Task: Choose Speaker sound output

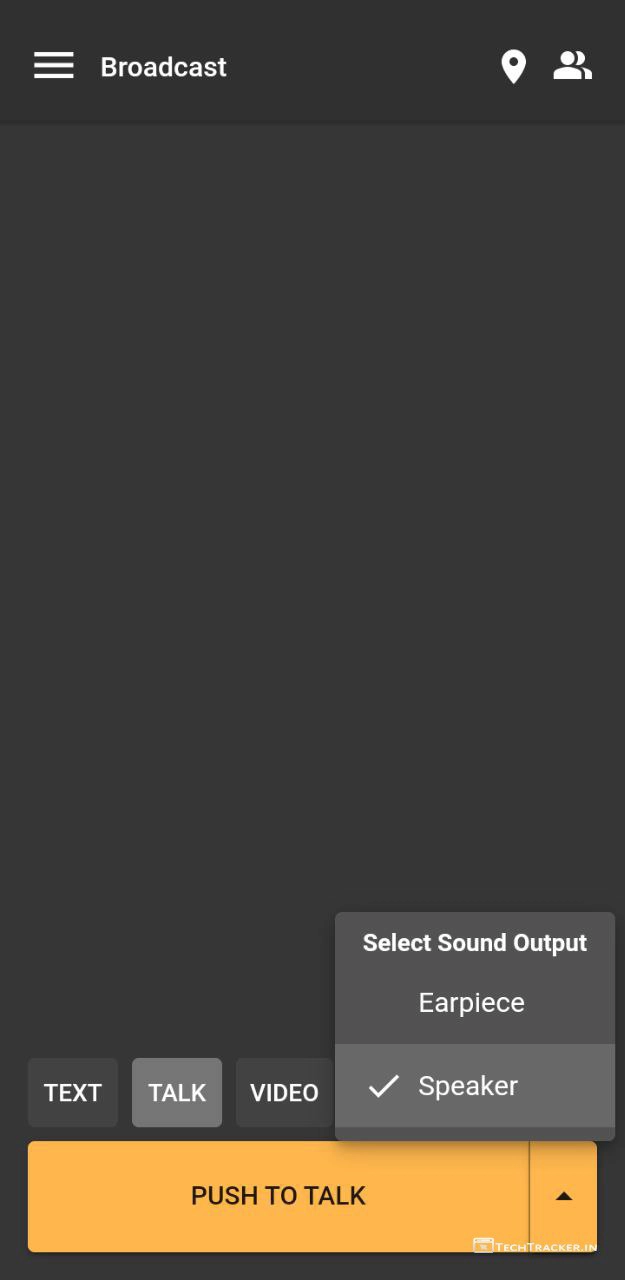Action: coord(468,1086)
